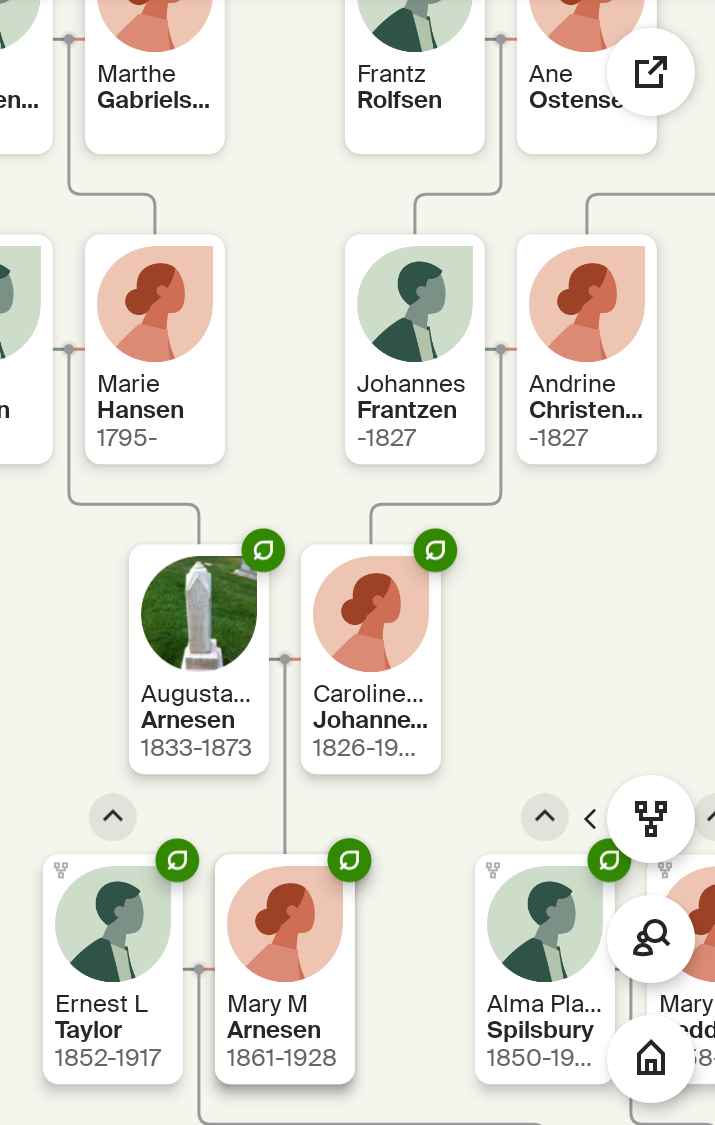This screenshot has height=1125, width=715.
Task: Open Mary M Arnesen's profile card
Action: point(284,969)
